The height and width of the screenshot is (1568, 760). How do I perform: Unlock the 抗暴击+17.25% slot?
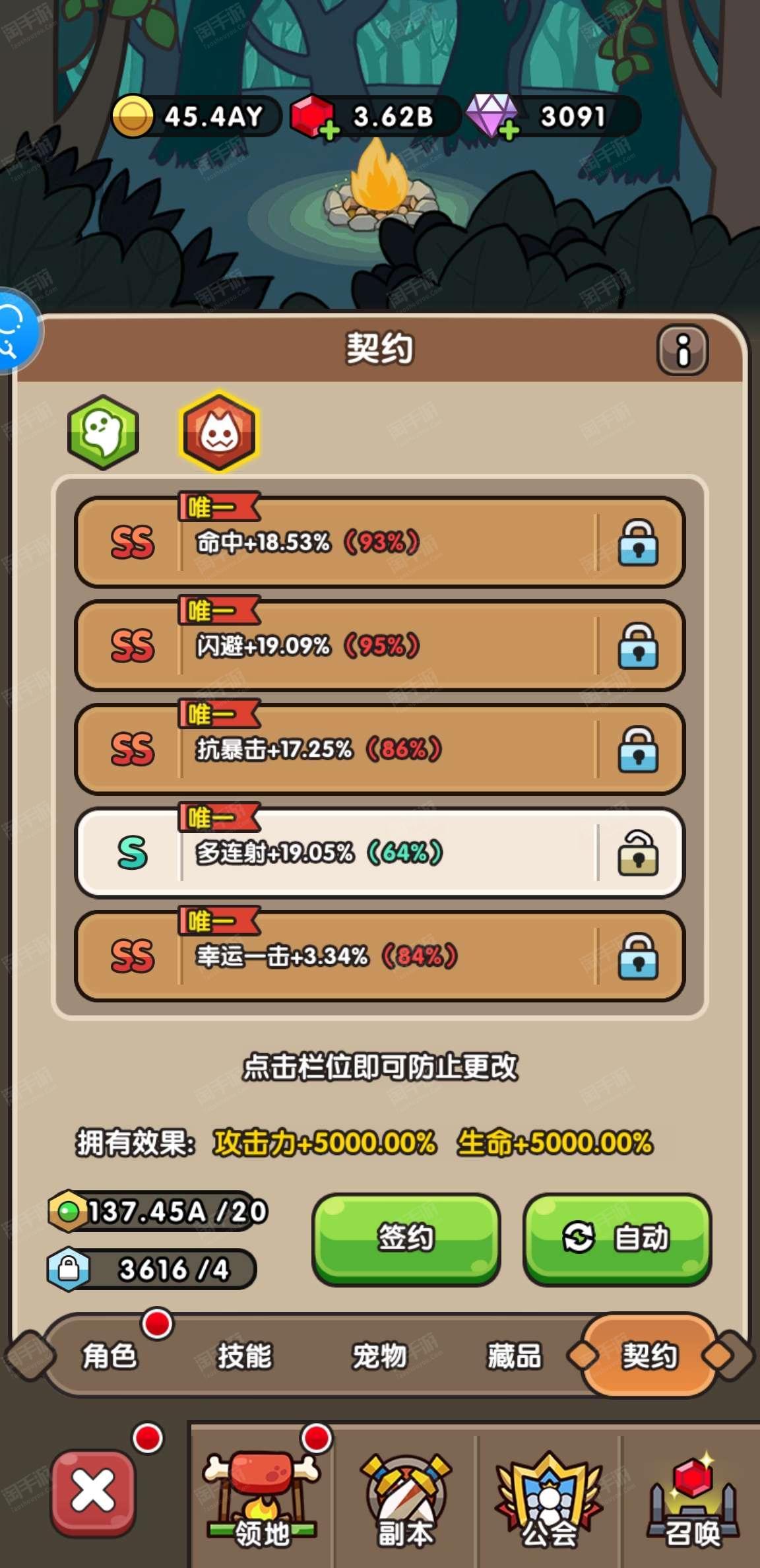point(638,749)
